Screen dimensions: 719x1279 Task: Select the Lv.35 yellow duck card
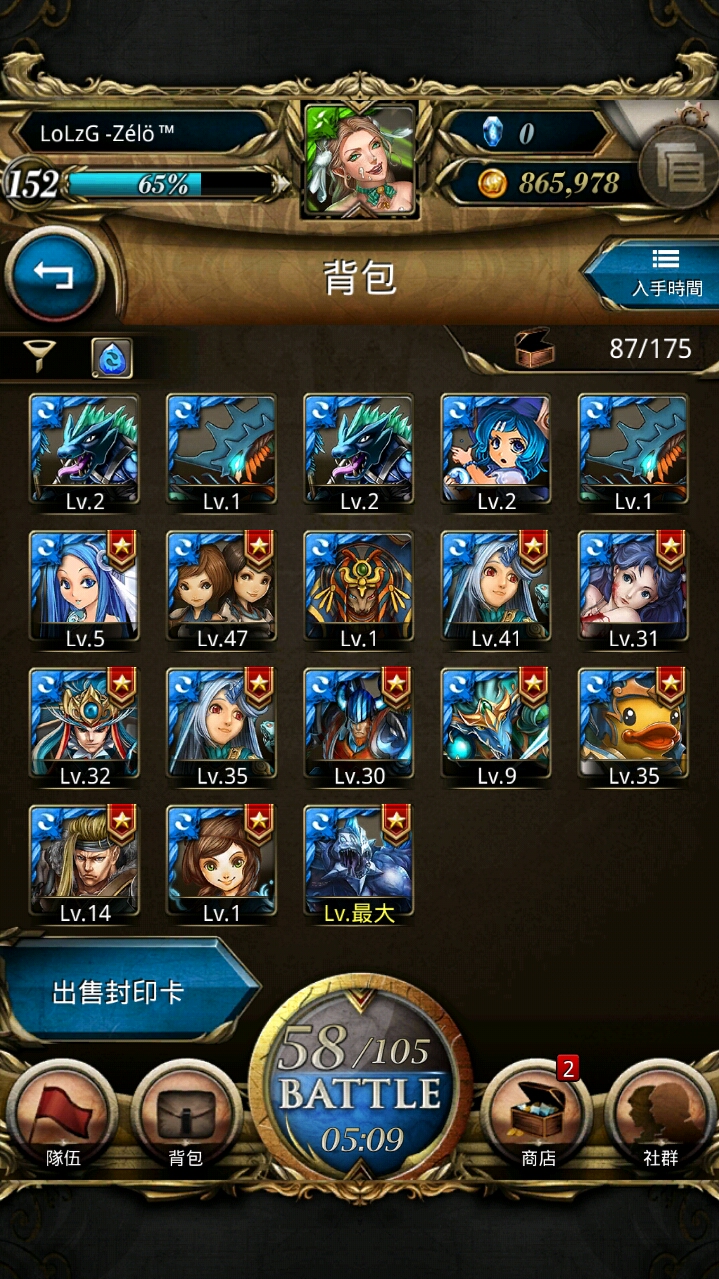click(x=633, y=724)
